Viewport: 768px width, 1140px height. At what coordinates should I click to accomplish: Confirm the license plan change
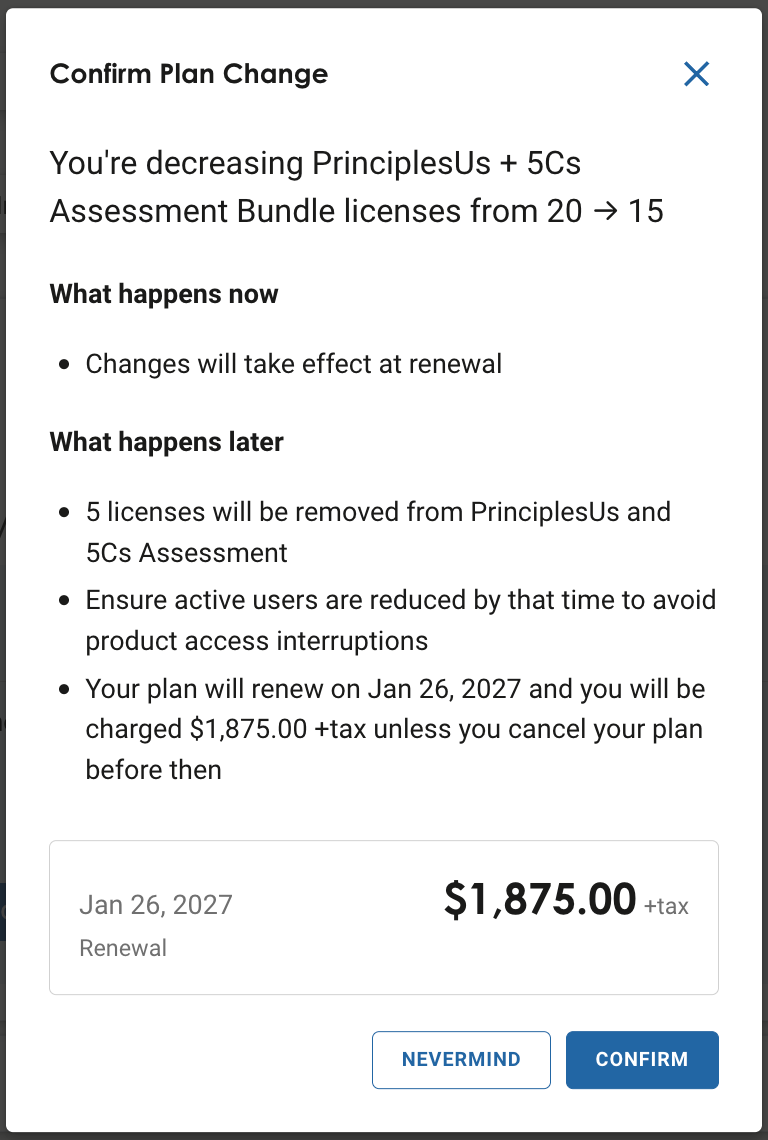click(x=642, y=1059)
